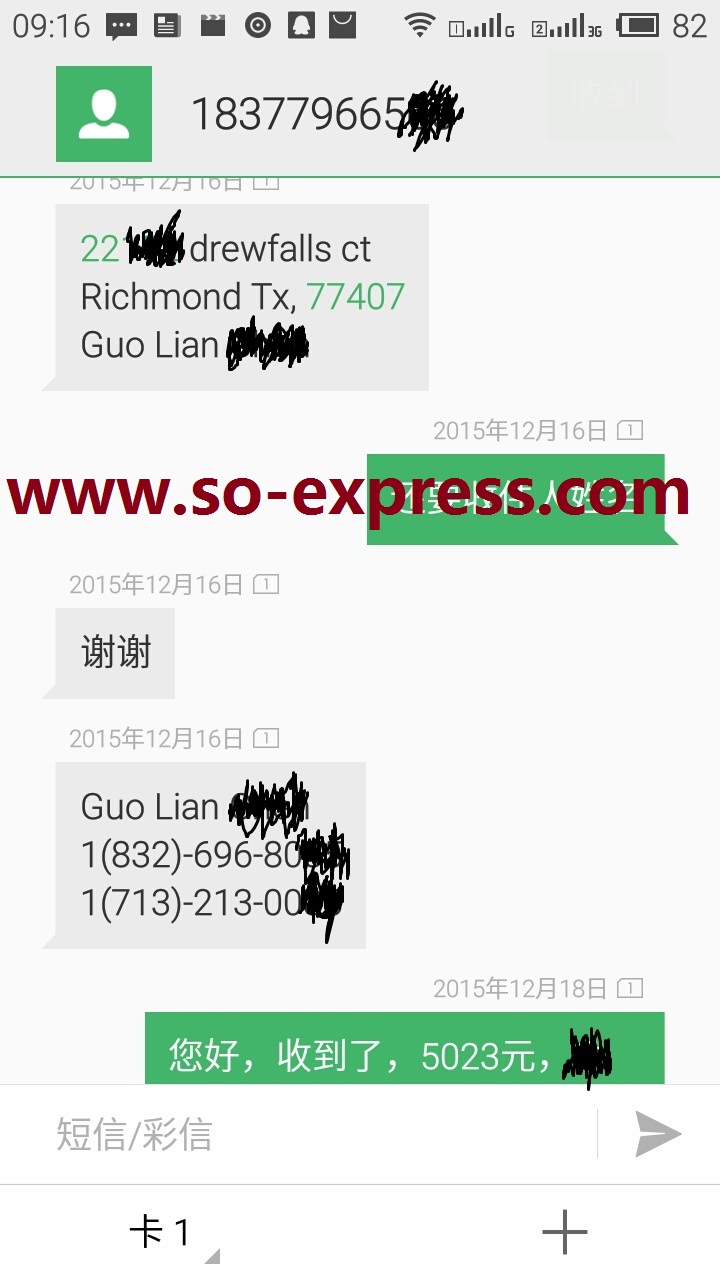This screenshot has width=720, height=1280.
Task: Send the message with the arrow icon
Action: (x=658, y=1134)
